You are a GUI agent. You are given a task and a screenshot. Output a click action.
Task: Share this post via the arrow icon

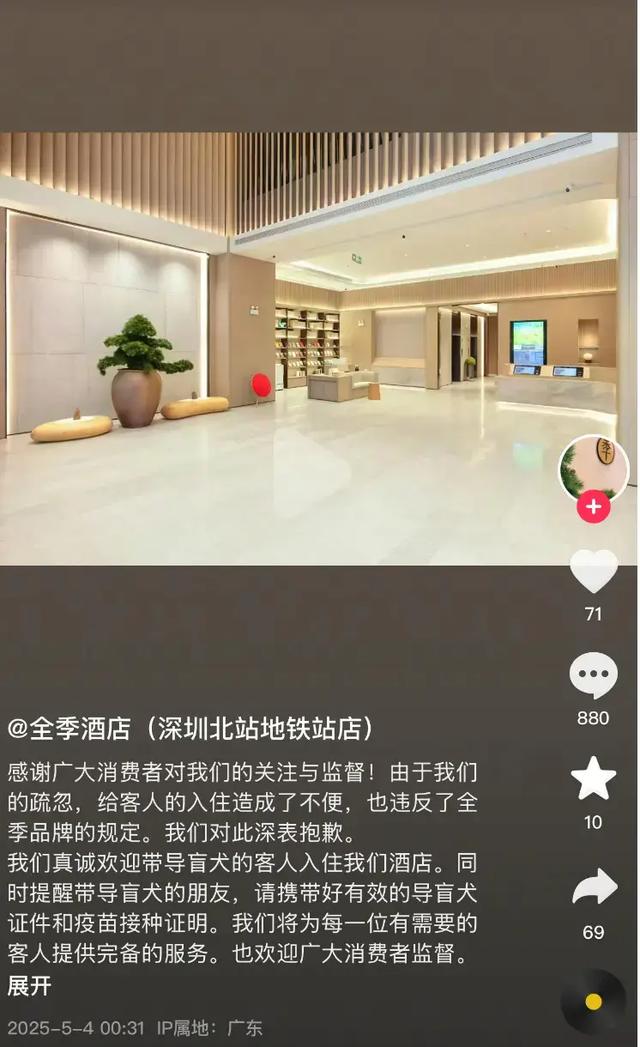pyautogui.click(x=593, y=888)
